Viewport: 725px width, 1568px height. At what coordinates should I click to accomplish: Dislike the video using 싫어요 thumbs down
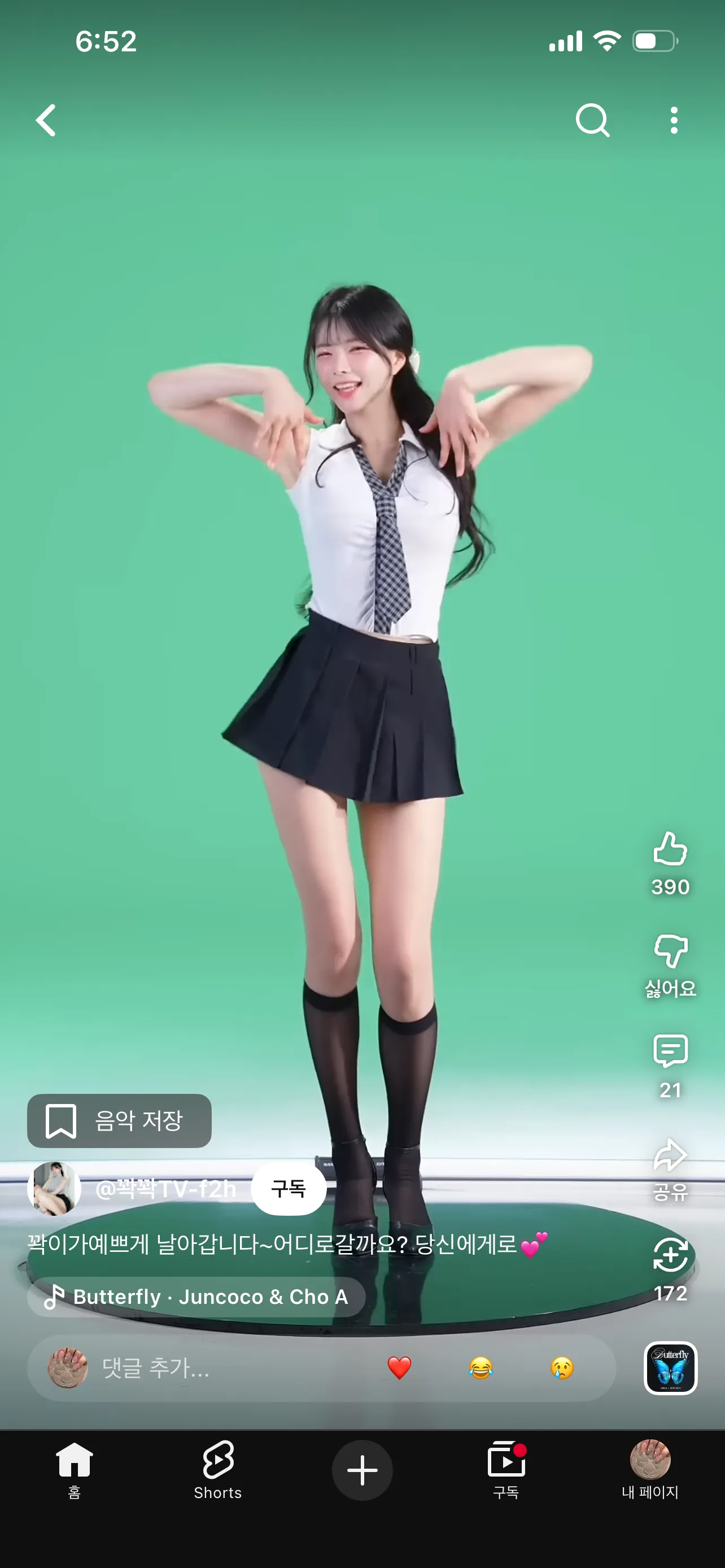pos(670,952)
